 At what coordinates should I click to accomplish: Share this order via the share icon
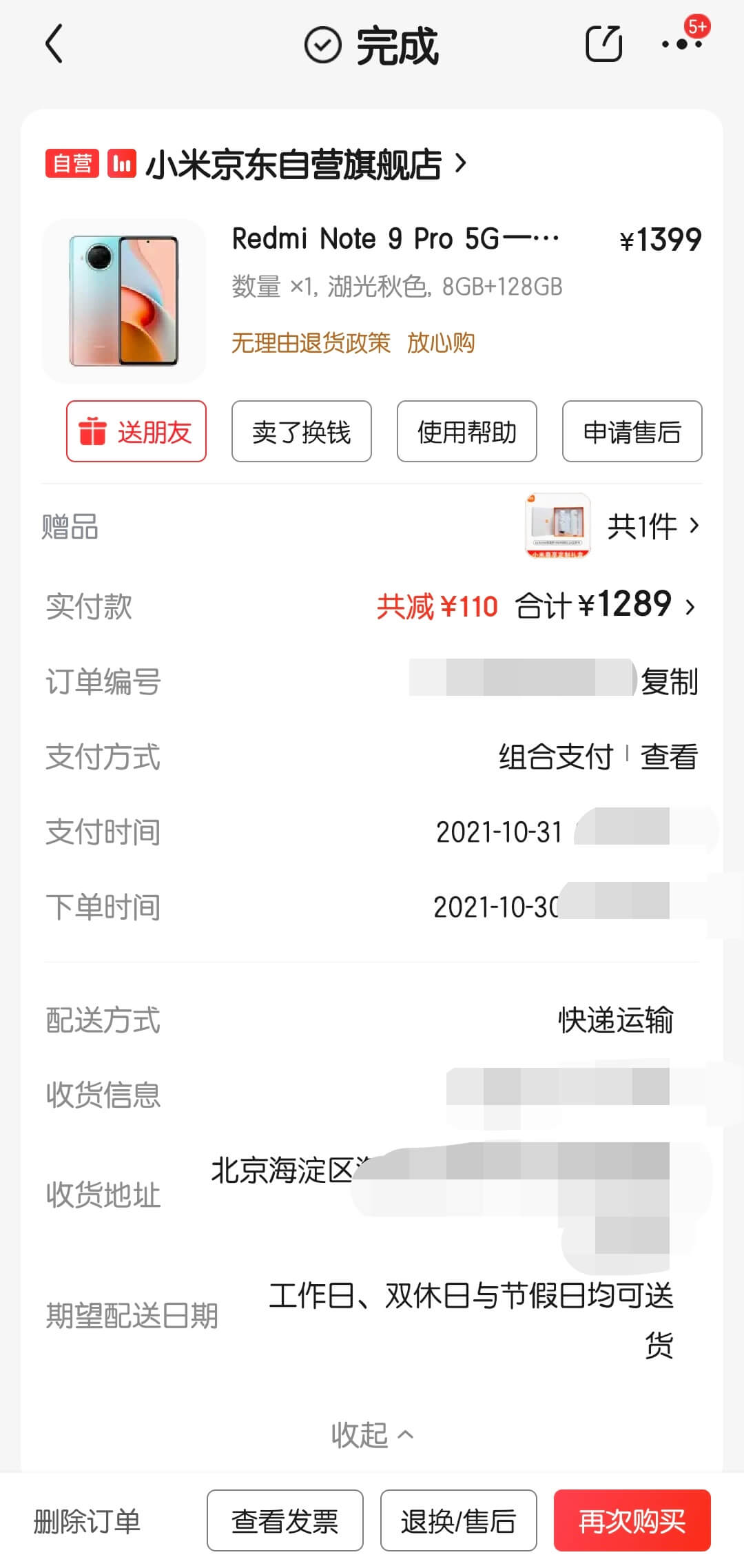(603, 44)
